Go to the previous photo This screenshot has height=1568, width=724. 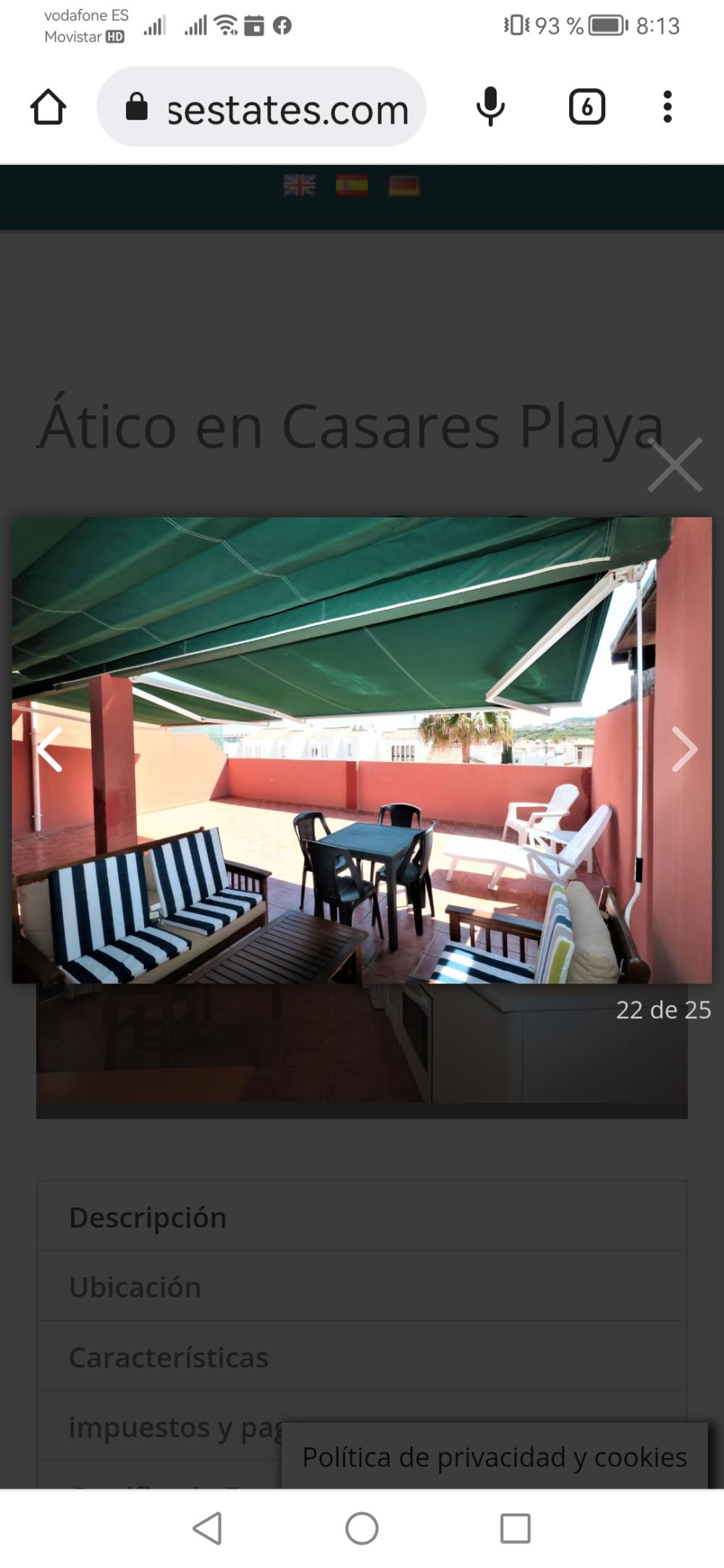(x=49, y=750)
